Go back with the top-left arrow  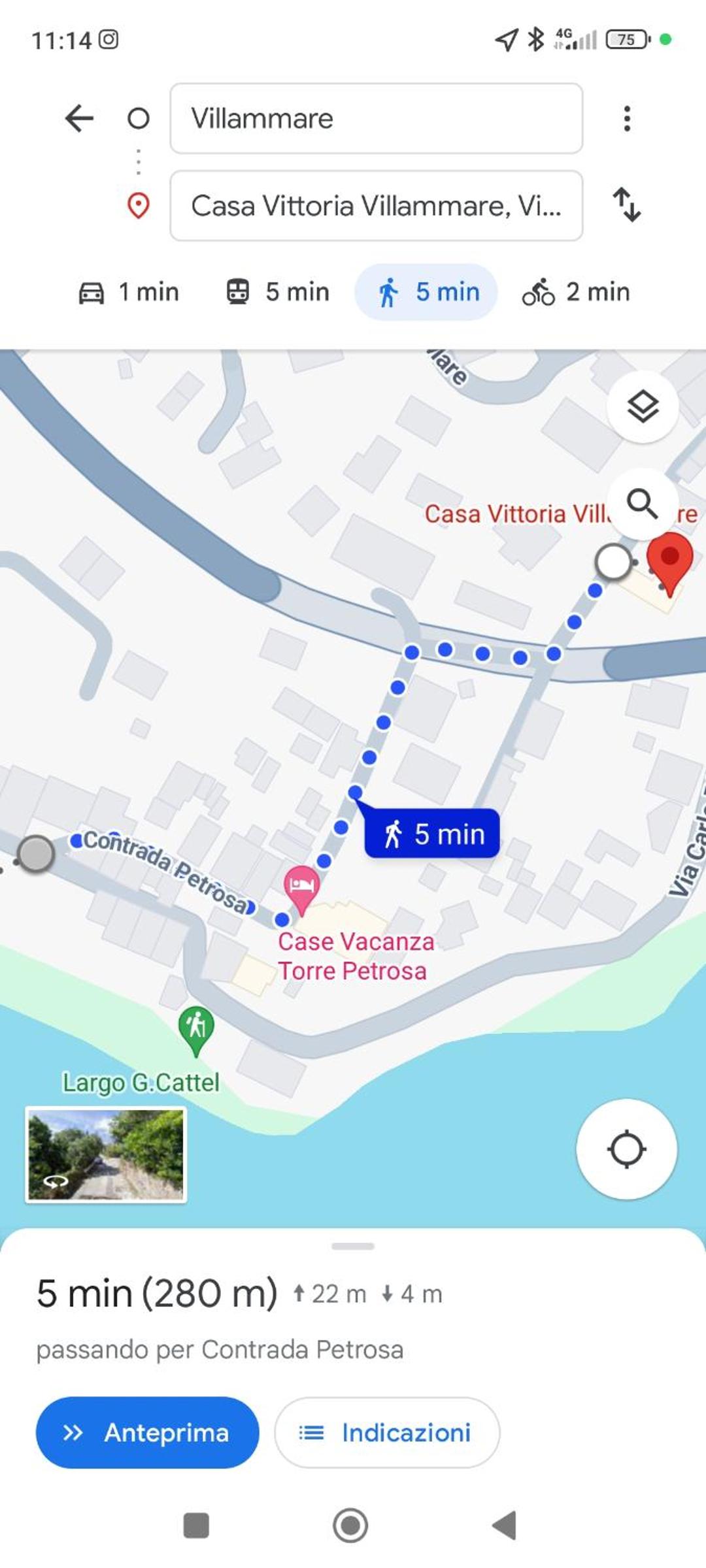[79, 118]
